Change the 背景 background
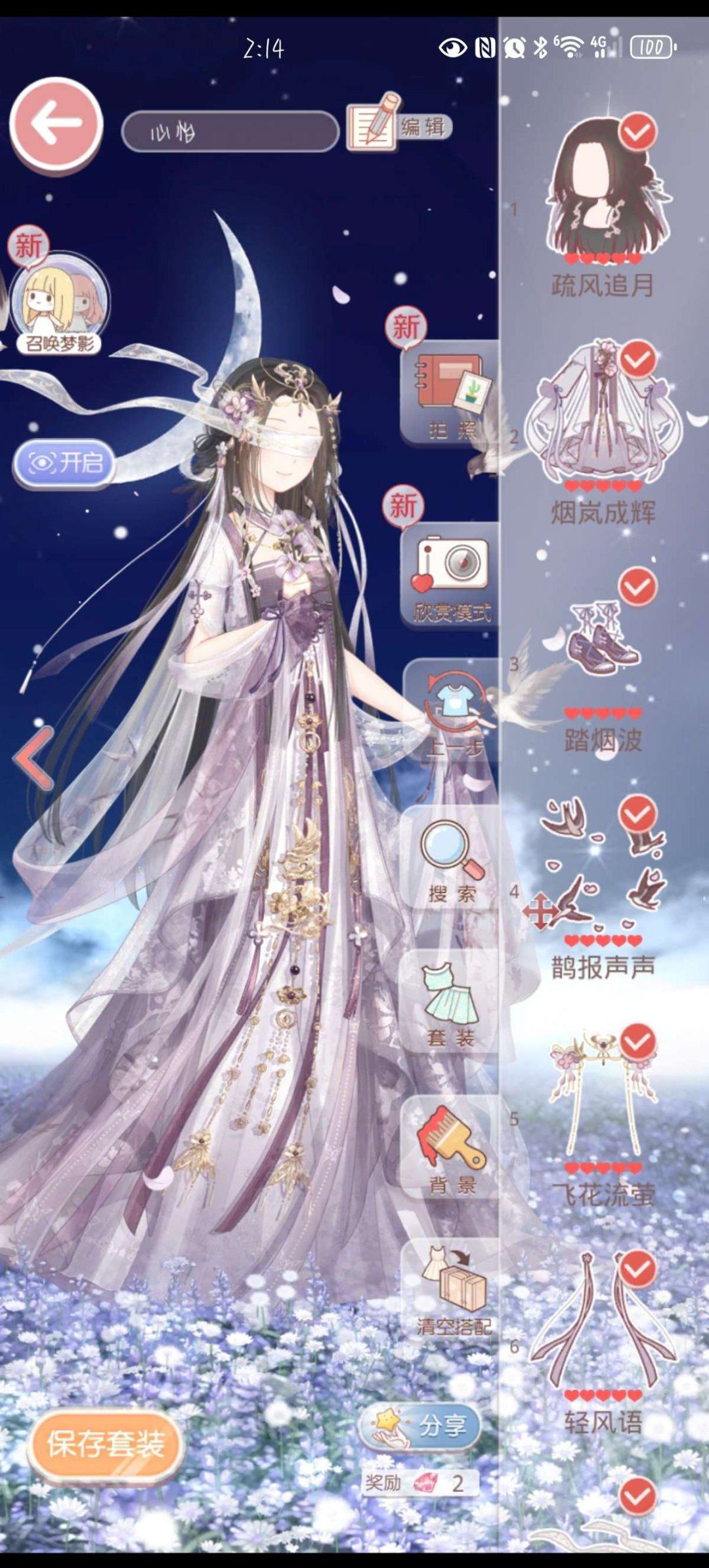This screenshot has height=1568, width=709. 452,1150
